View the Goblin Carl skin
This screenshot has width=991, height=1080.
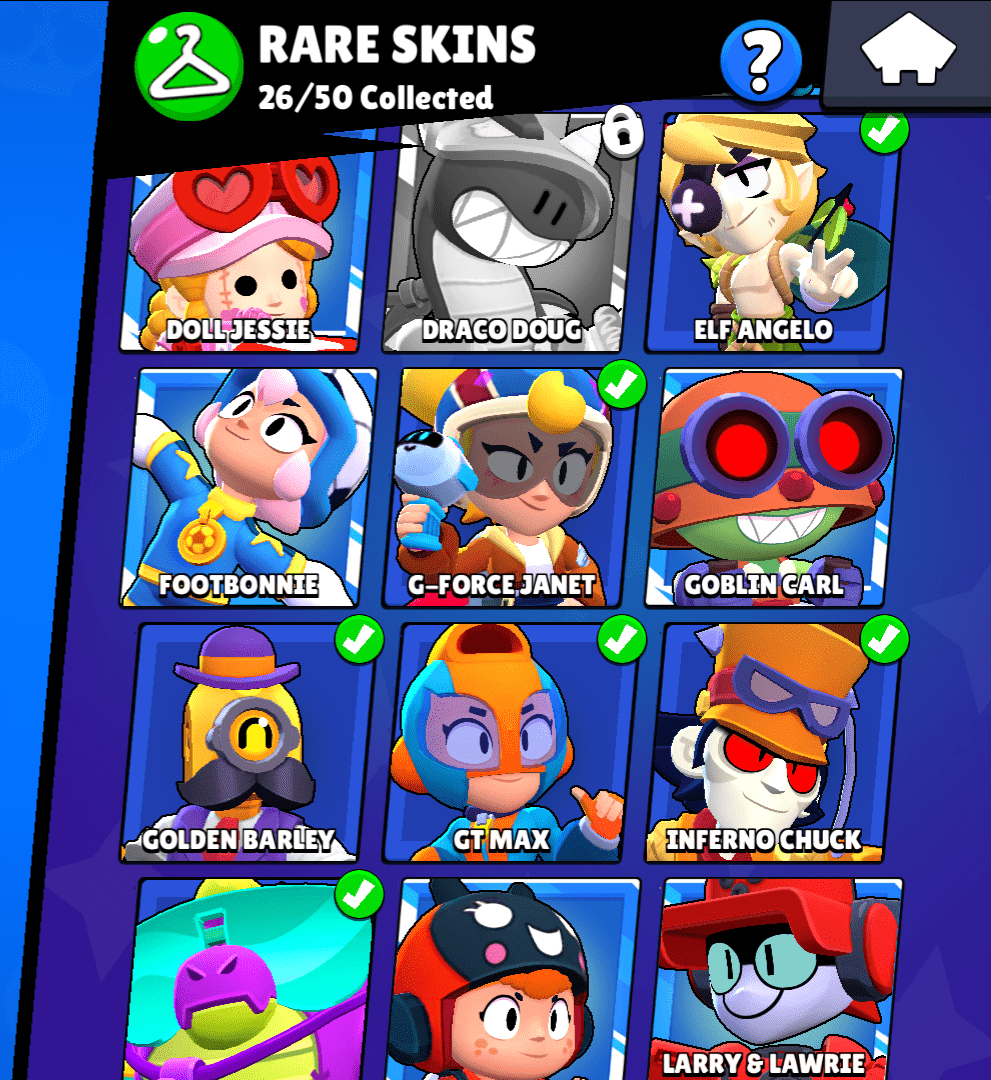click(772, 488)
